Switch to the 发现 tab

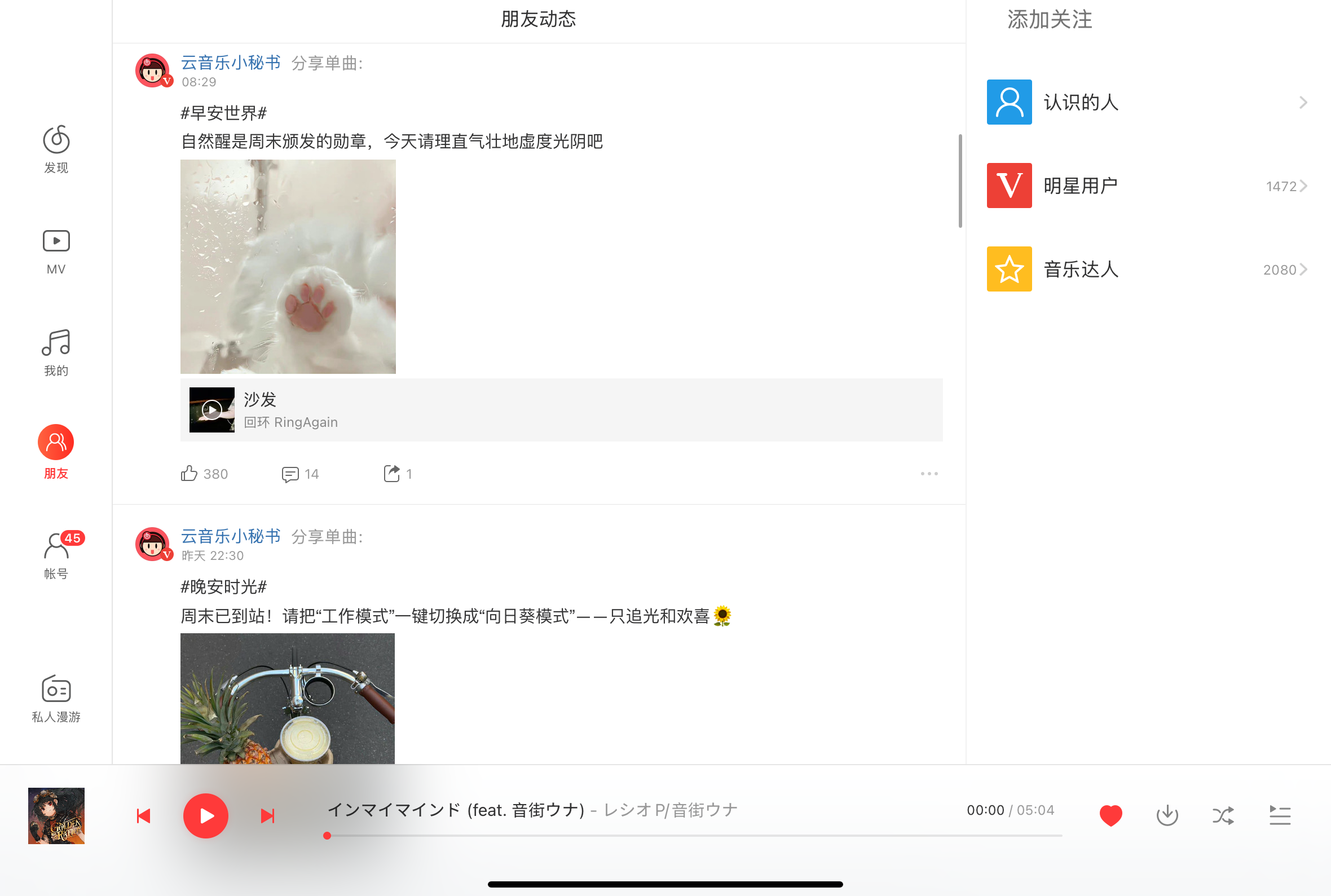tap(56, 148)
